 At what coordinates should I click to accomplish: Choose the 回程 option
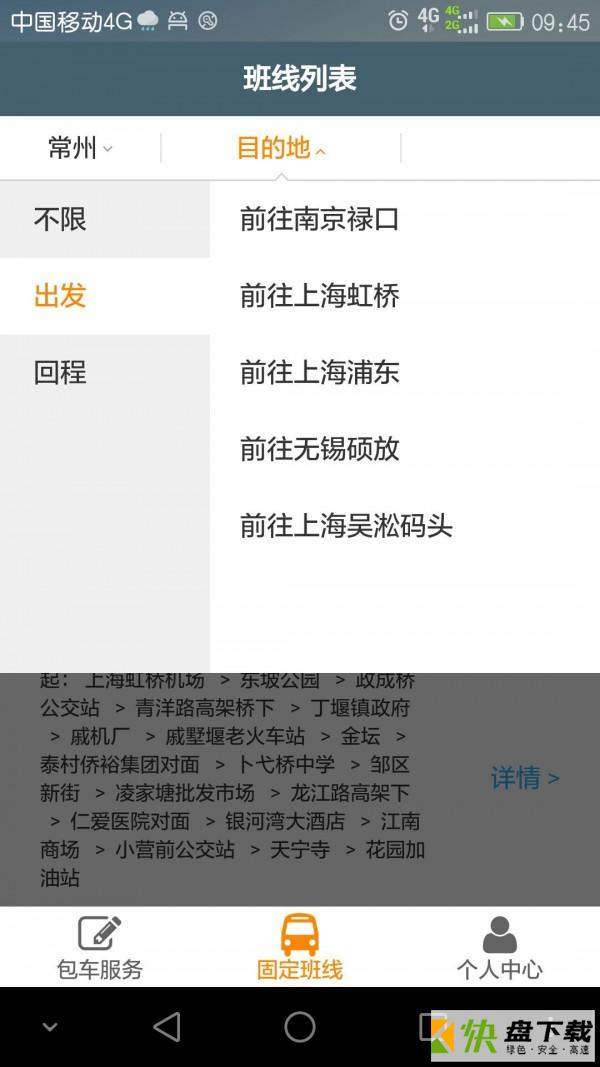tap(104, 373)
